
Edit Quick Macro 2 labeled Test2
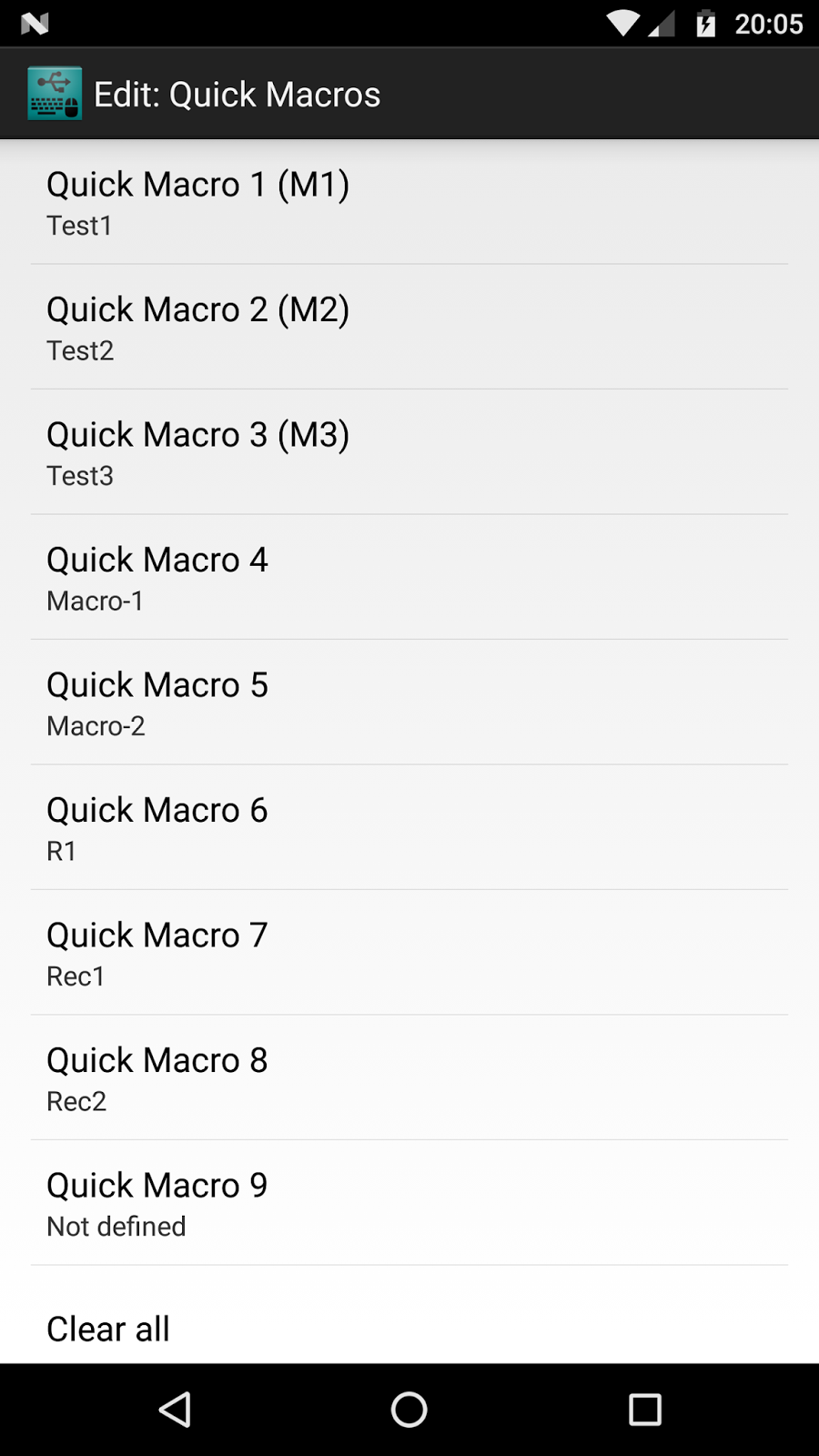click(409, 328)
